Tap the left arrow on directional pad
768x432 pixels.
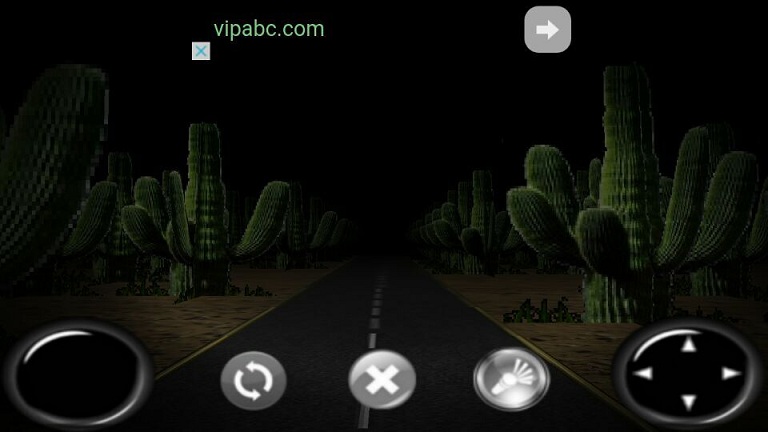click(x=645, y=374)
